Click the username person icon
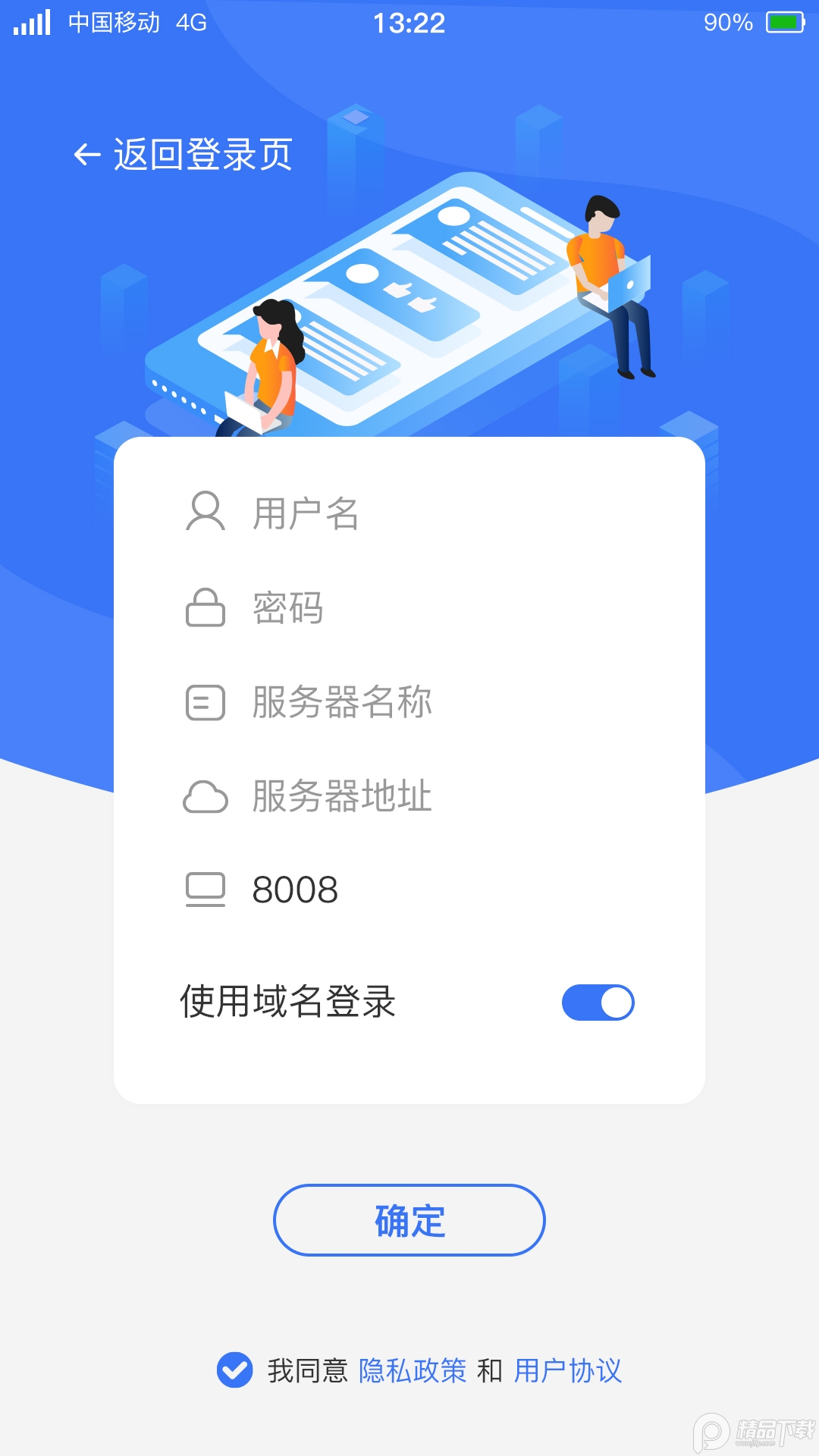819x1456 pixels. [x=205, y=513]
